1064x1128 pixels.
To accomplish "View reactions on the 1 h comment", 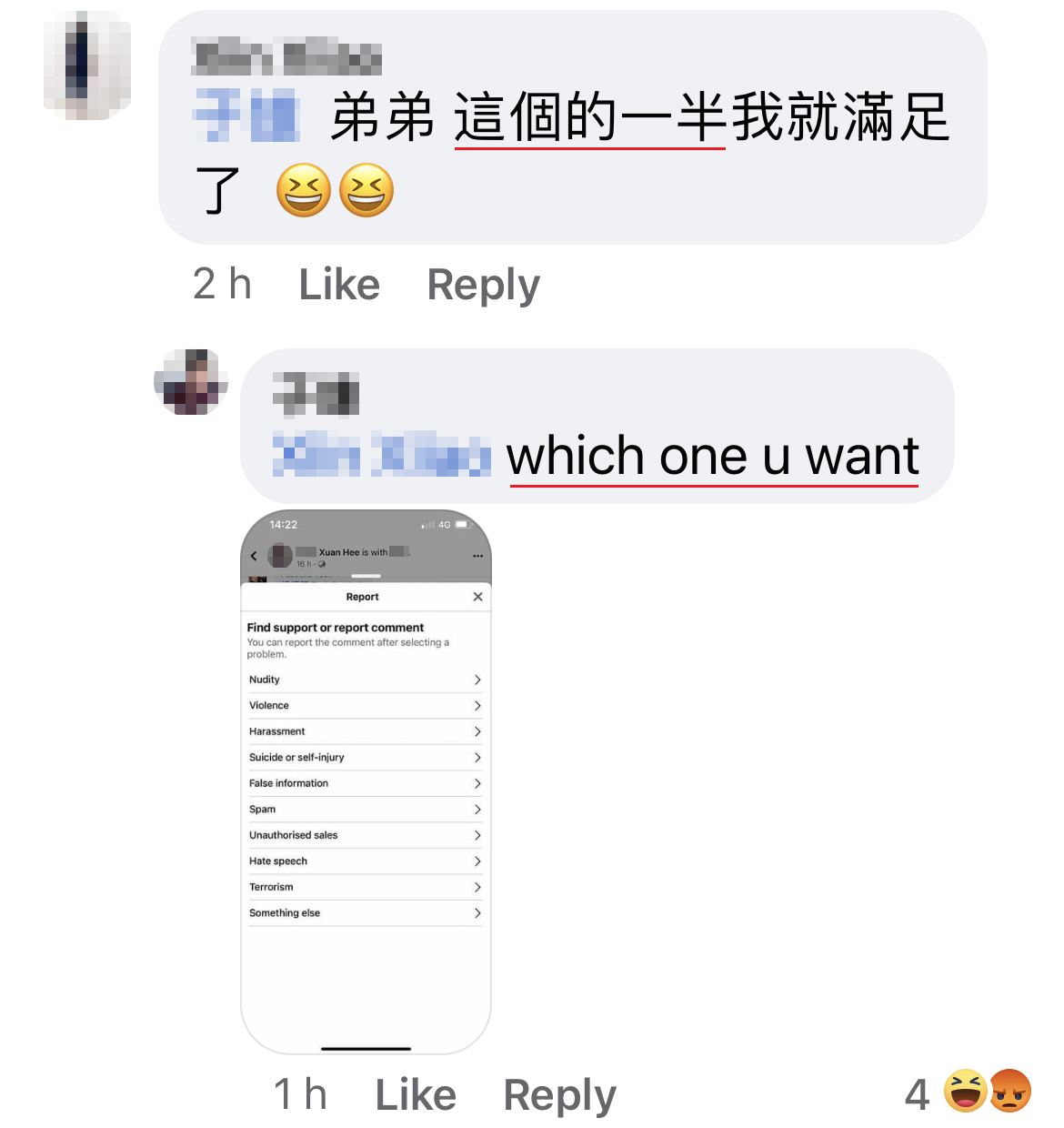I will click(969, 1092).
